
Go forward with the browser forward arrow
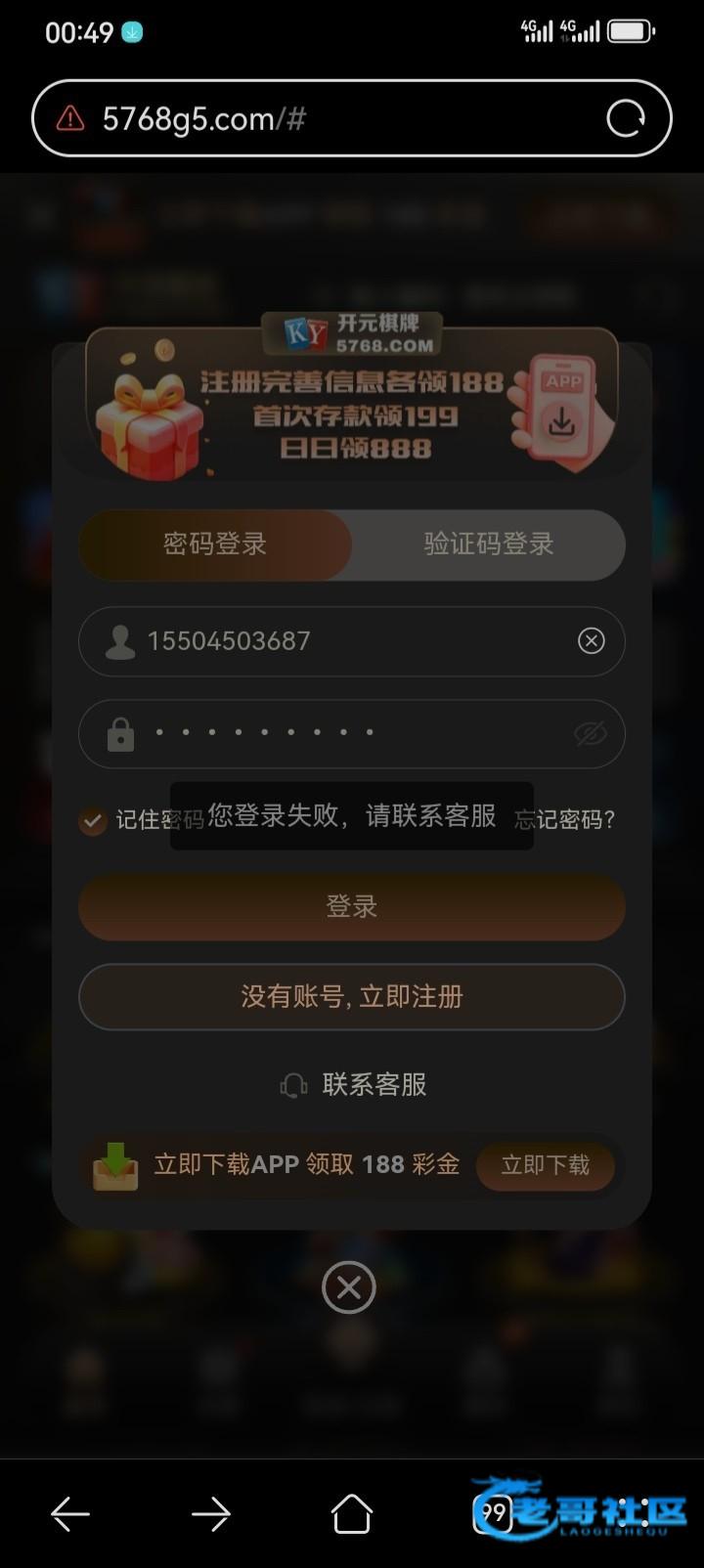pos(211,1514)
